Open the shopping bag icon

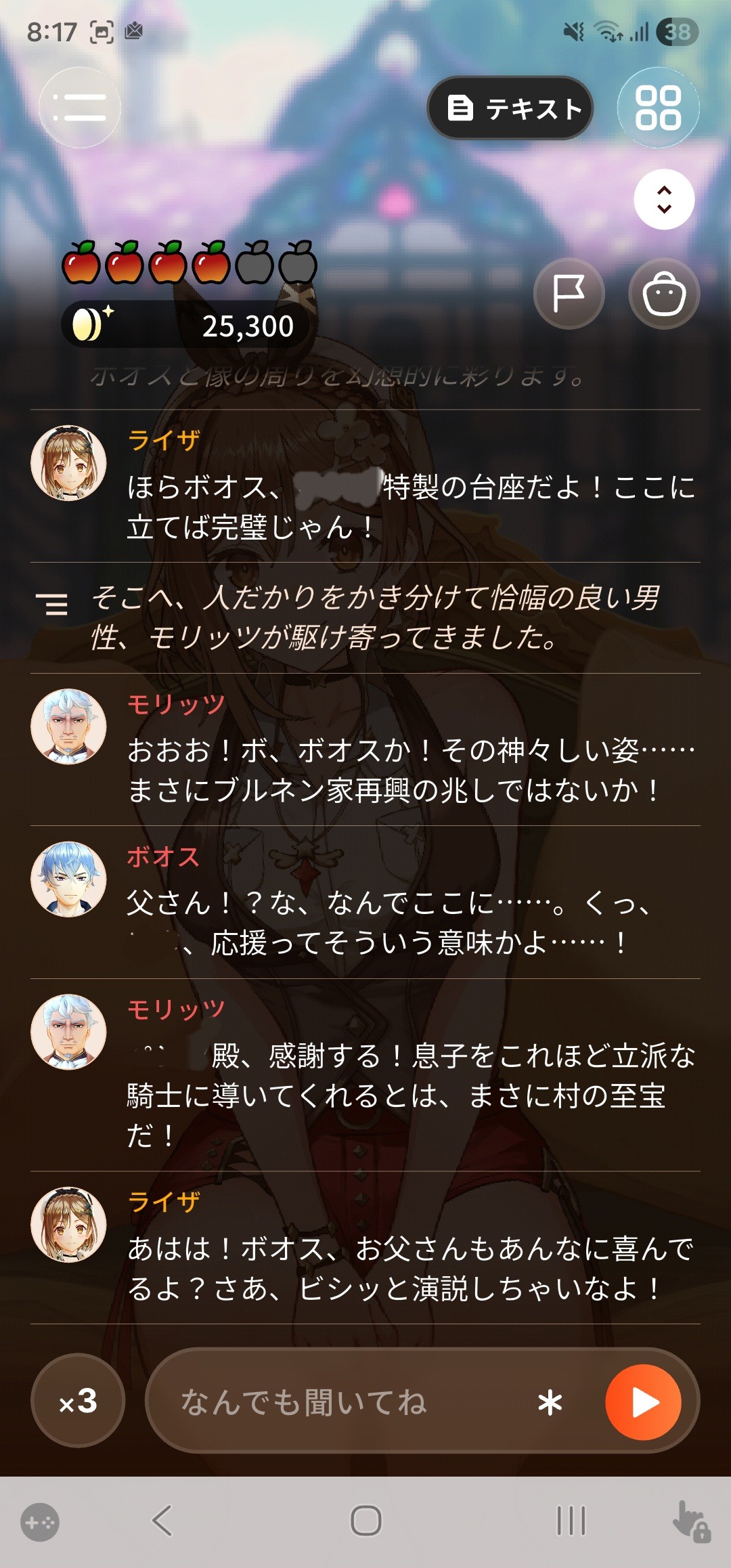pyautogui.click(x=664, y=294)
